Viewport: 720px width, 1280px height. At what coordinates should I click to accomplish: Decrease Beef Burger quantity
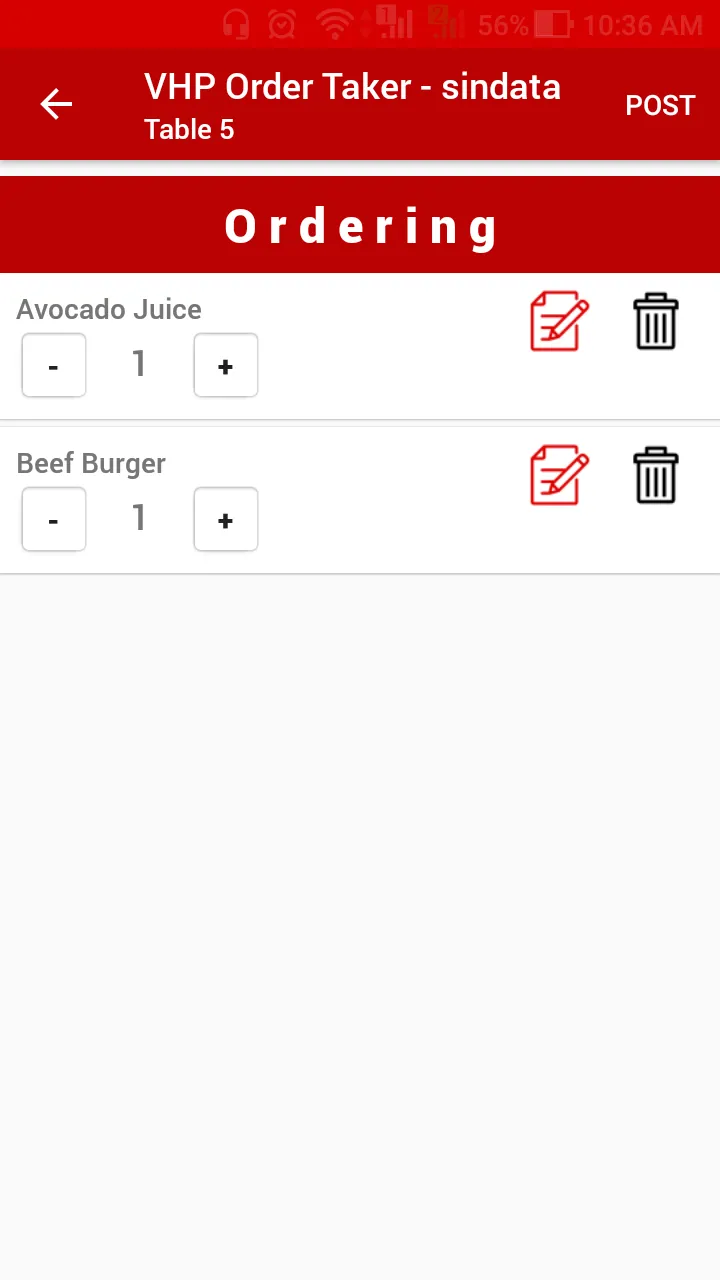pyautogui.click(x=54, y=519)
